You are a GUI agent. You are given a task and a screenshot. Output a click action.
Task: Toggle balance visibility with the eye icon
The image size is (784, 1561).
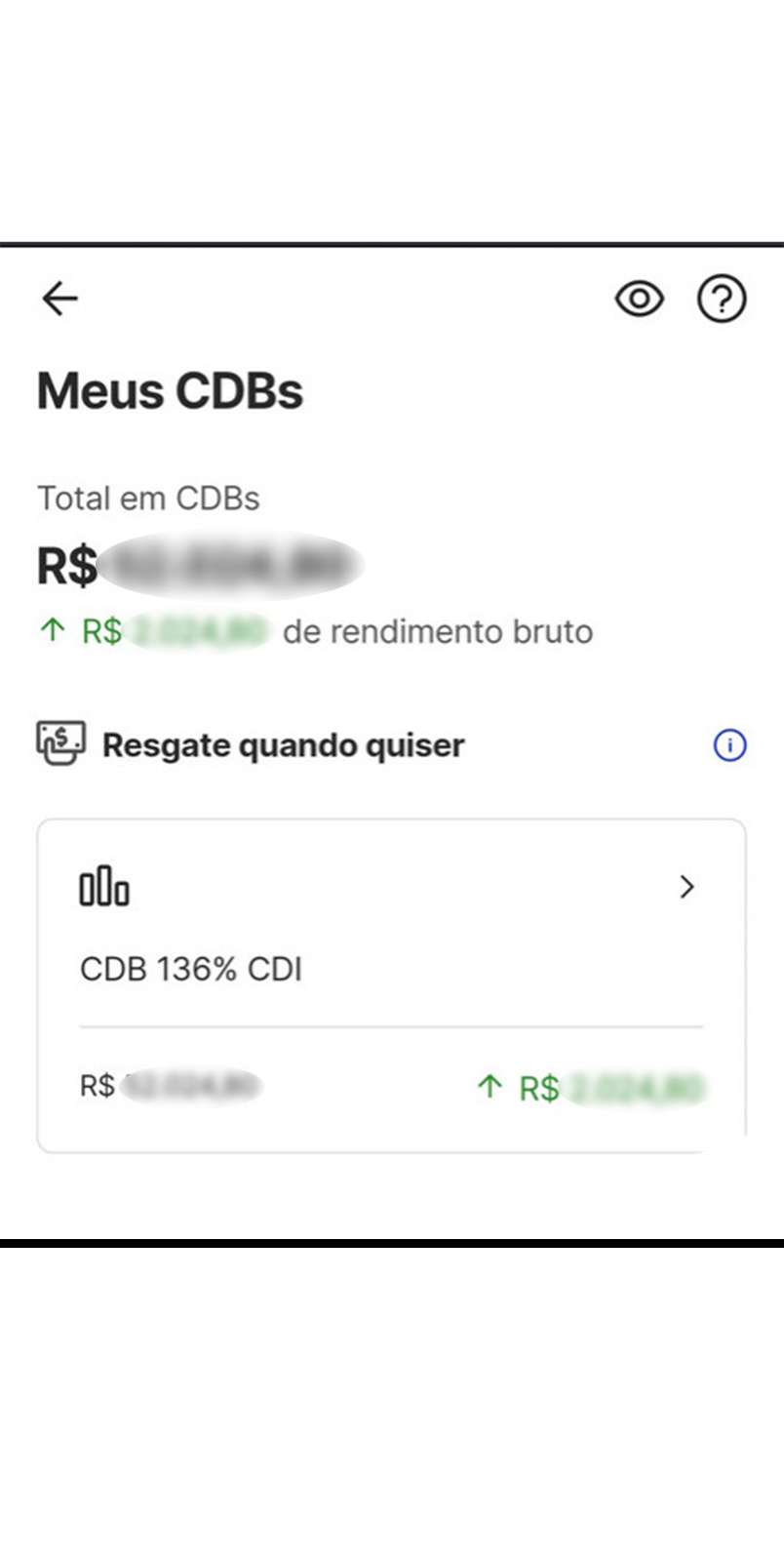coord(639,299)
